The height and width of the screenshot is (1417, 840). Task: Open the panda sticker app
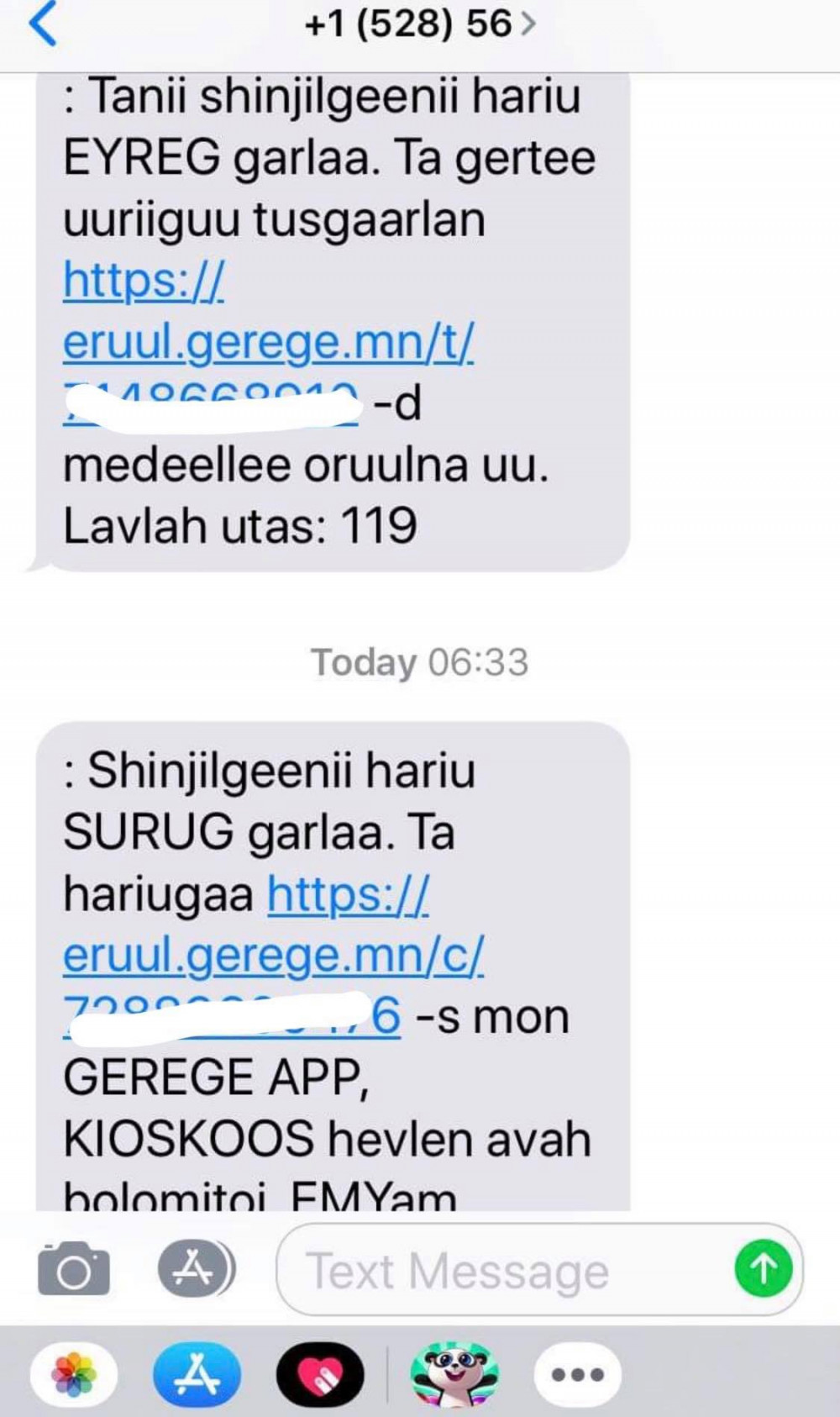pyautogui.click(x=454, y=1375)
